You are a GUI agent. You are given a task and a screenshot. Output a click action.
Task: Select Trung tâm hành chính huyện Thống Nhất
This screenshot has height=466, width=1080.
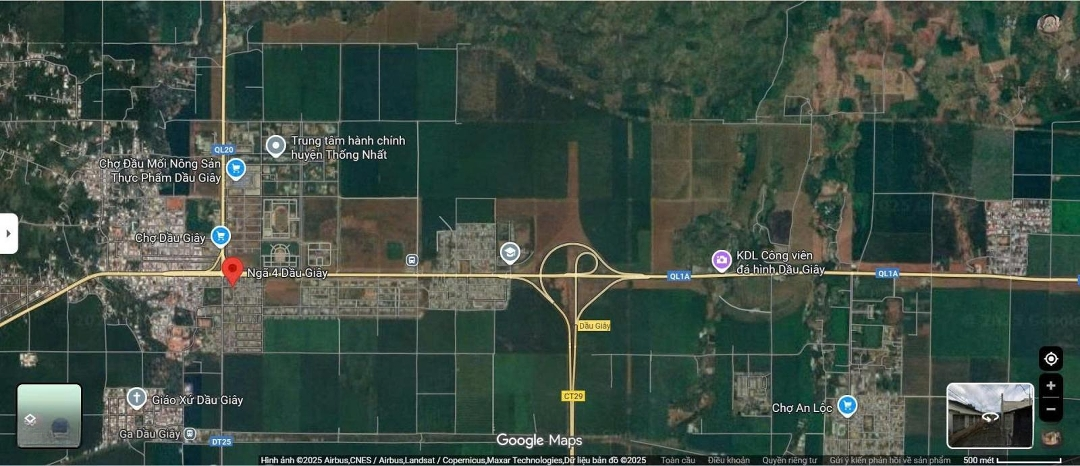click(x=276, y=146)
